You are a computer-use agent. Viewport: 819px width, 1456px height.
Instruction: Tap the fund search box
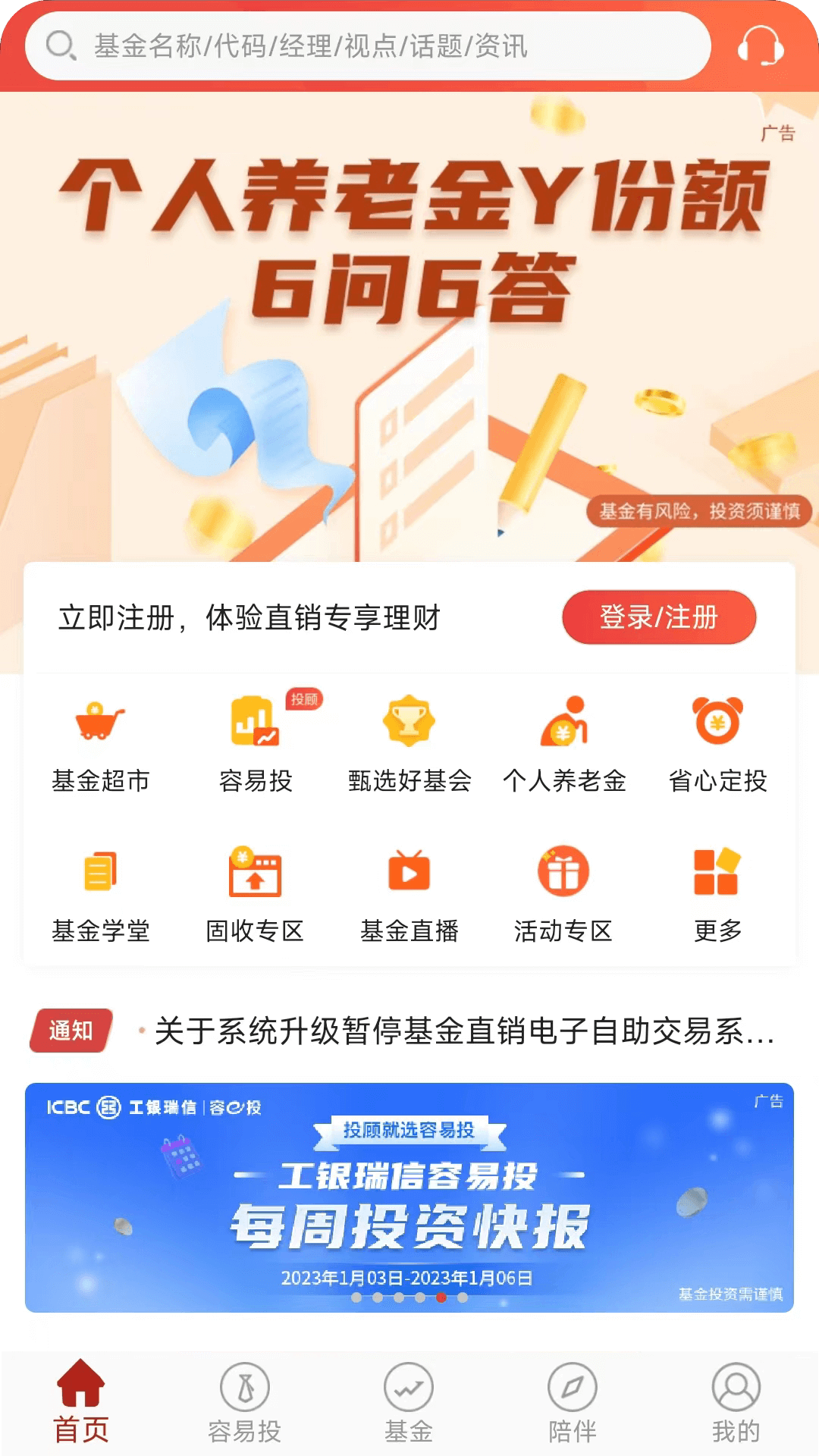pyautogui.click(x=368, y=46)
